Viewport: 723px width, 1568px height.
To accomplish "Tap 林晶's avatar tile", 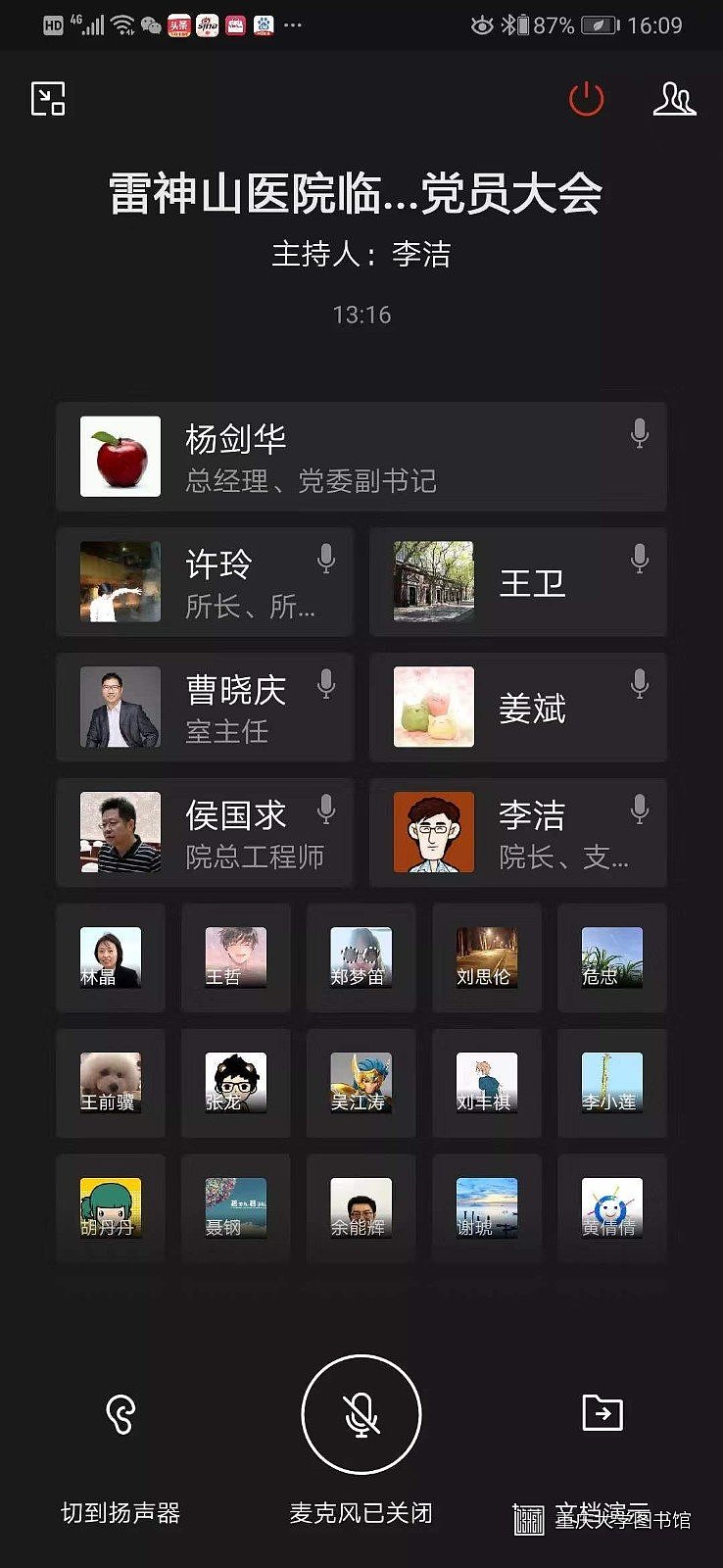I will [111, 957].
